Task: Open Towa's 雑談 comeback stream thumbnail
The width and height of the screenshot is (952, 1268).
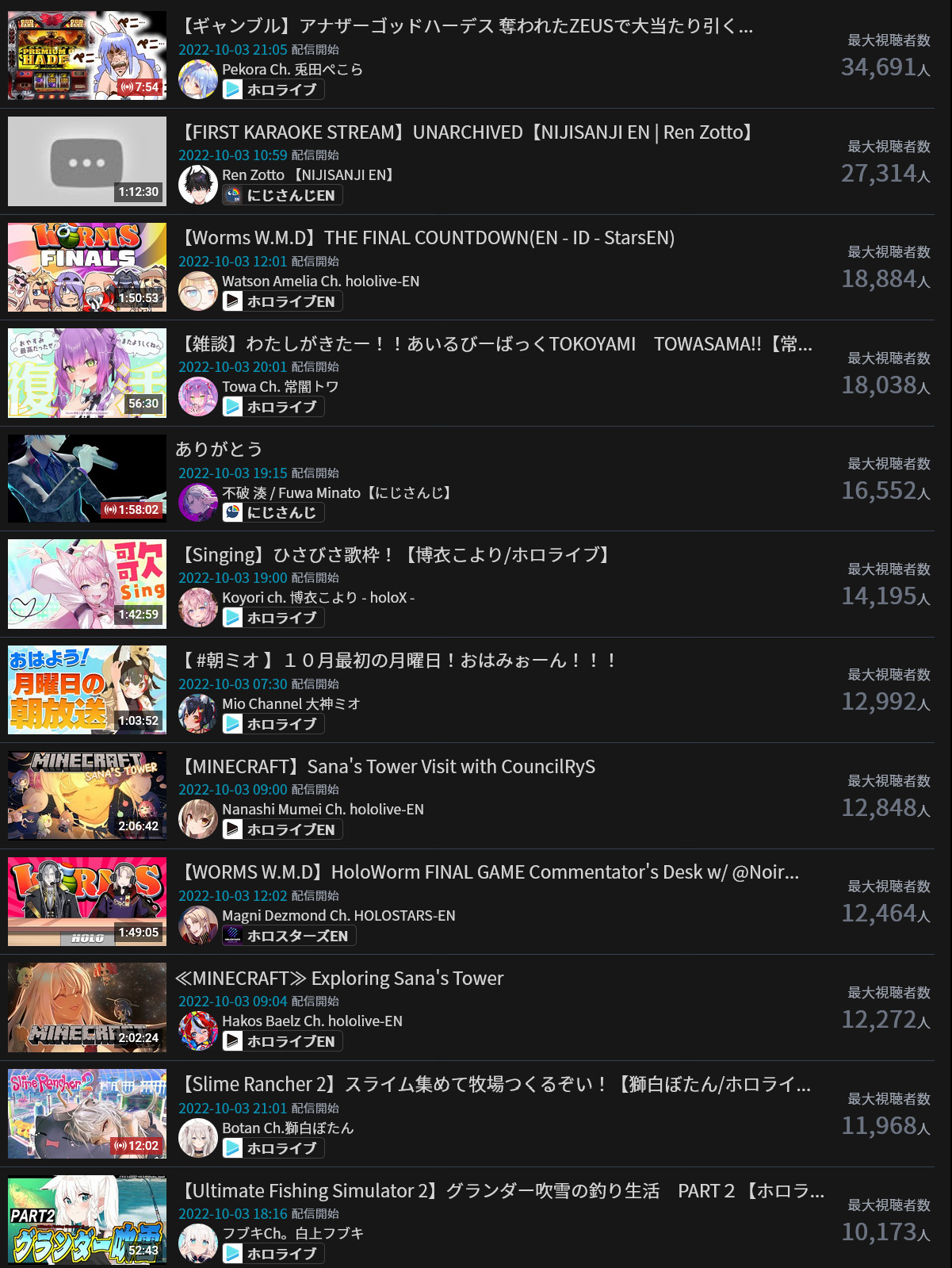Action: click(x=87, y=373)
